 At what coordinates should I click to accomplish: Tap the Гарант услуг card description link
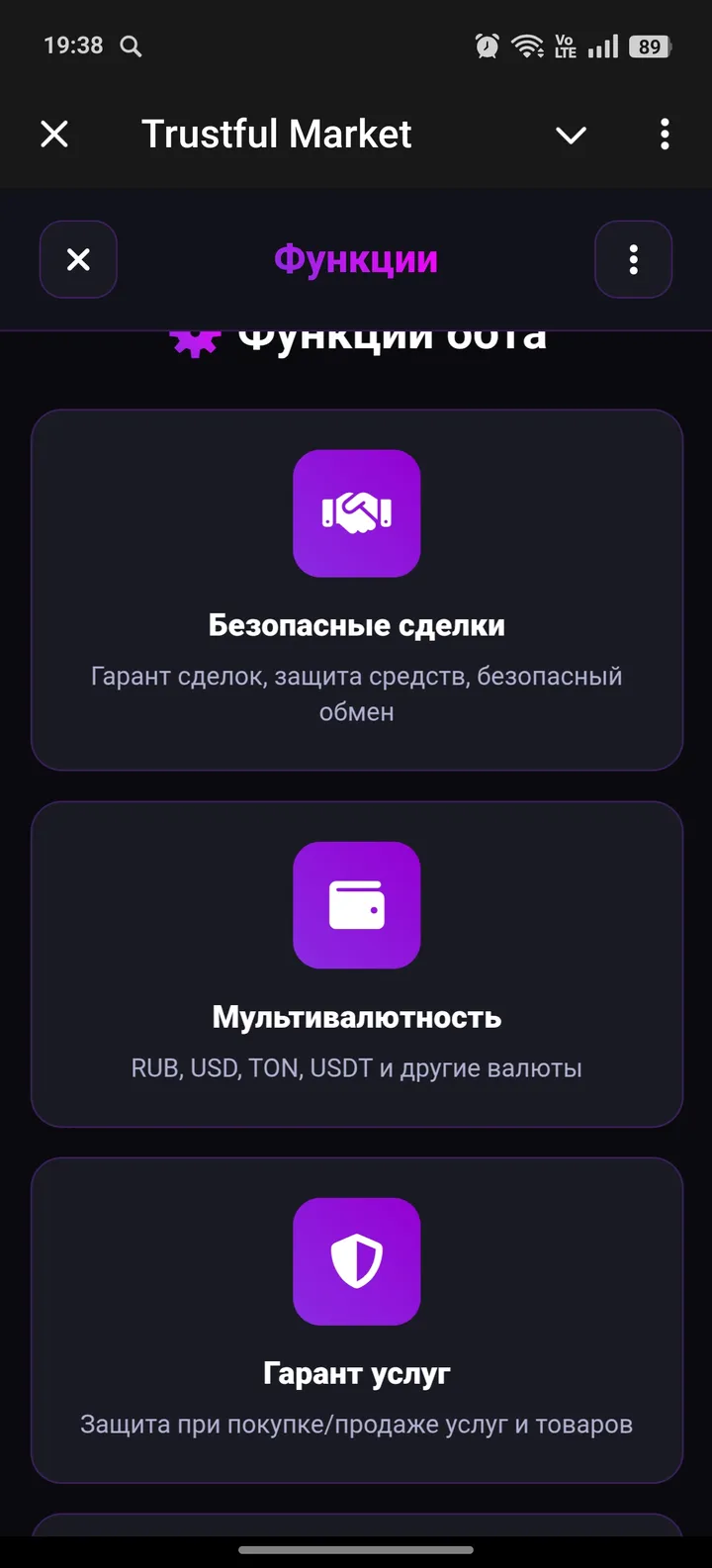coord(357,1425)
